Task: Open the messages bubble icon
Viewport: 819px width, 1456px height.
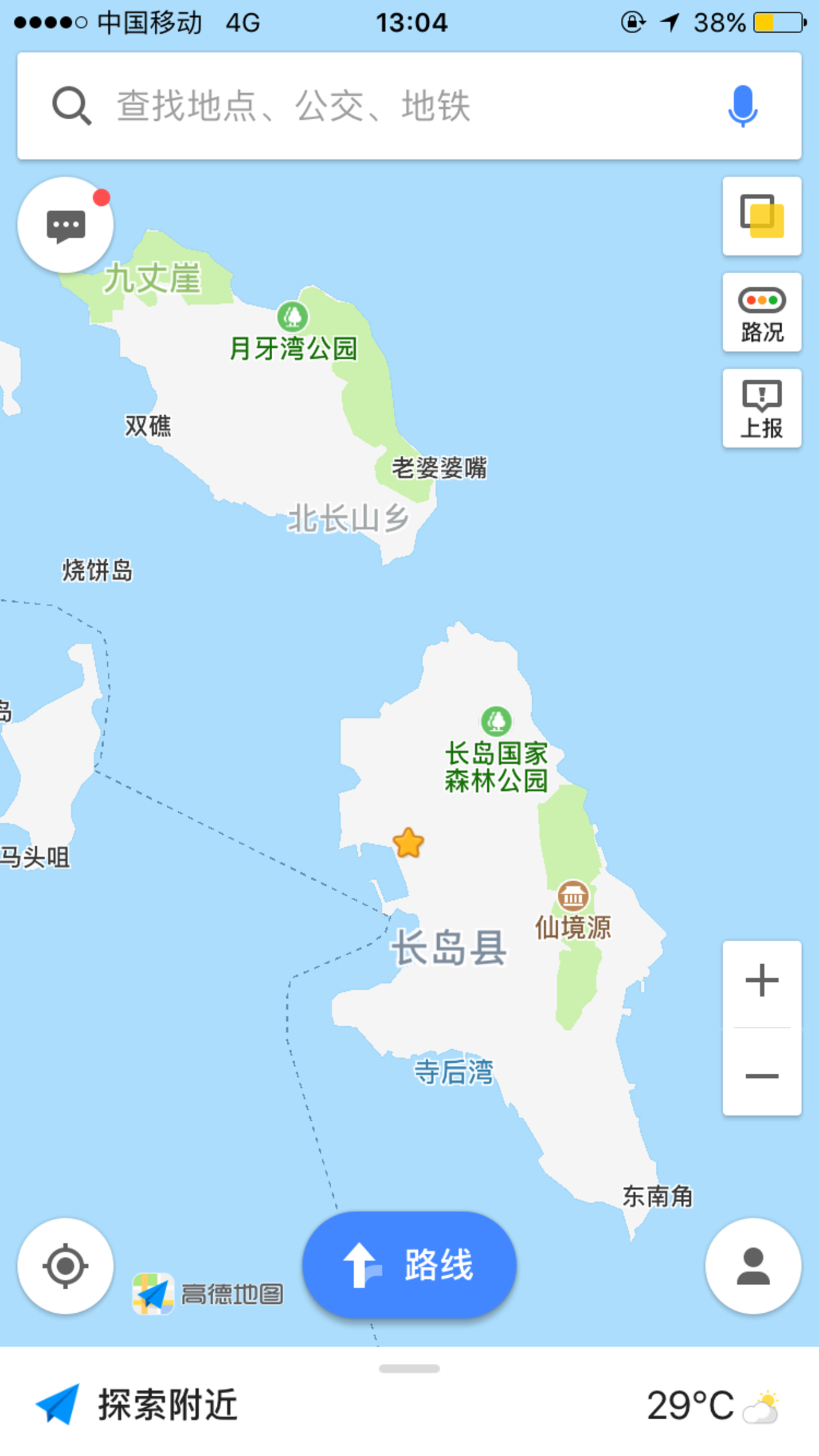Action: point(66,225)
